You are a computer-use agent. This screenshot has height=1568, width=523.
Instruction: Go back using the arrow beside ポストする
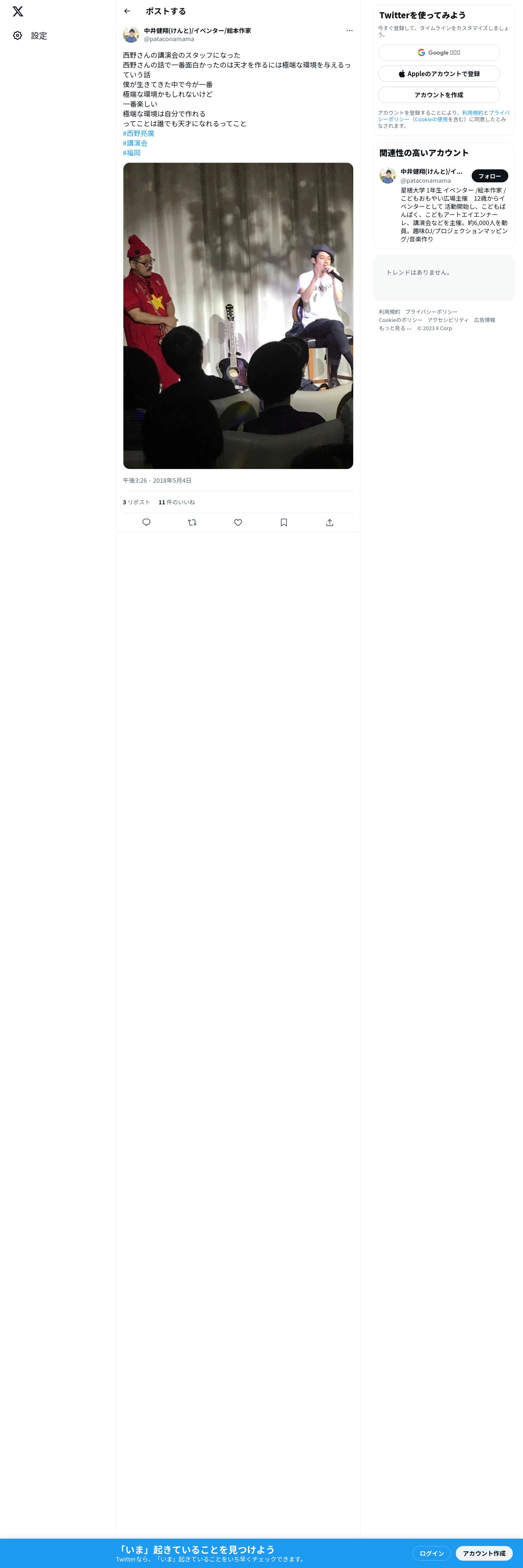tap(127, 11)
